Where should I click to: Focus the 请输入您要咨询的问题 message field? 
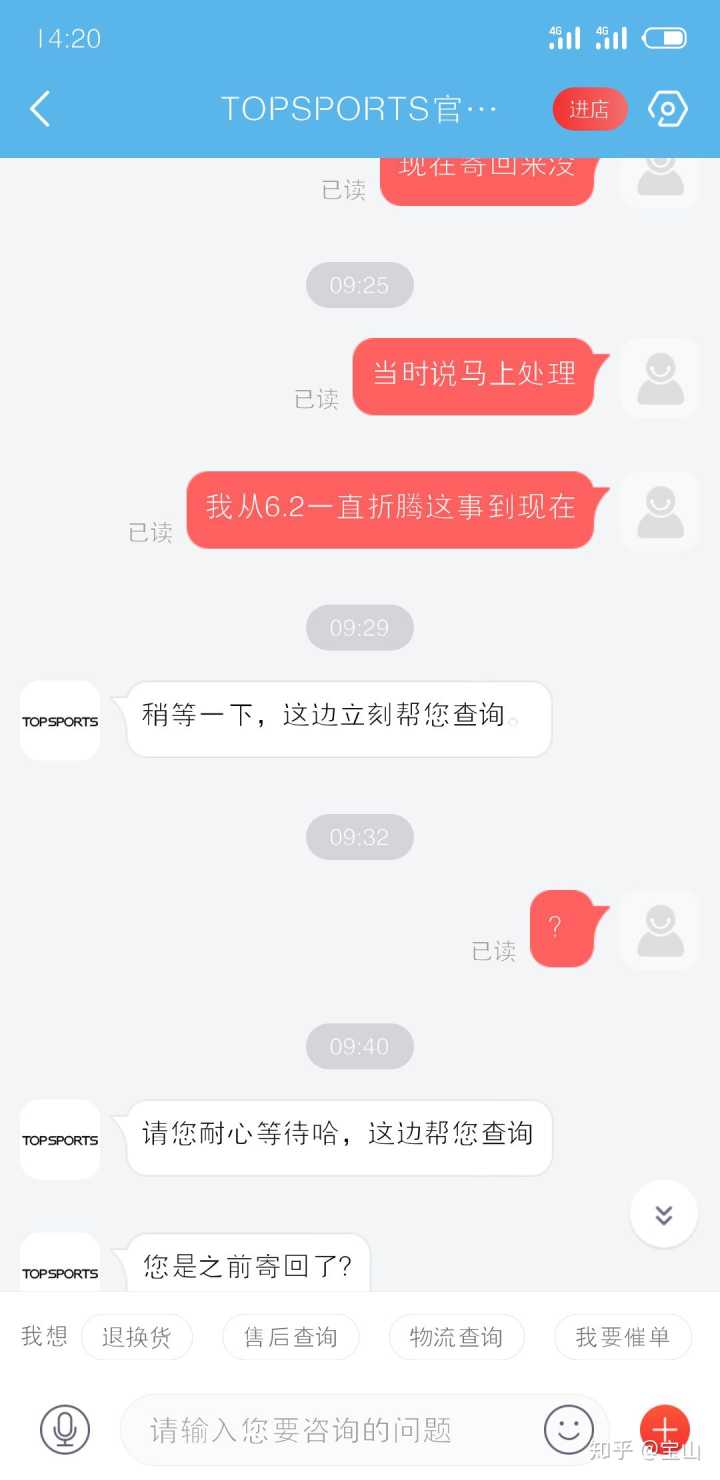(x=330, y=1430)
